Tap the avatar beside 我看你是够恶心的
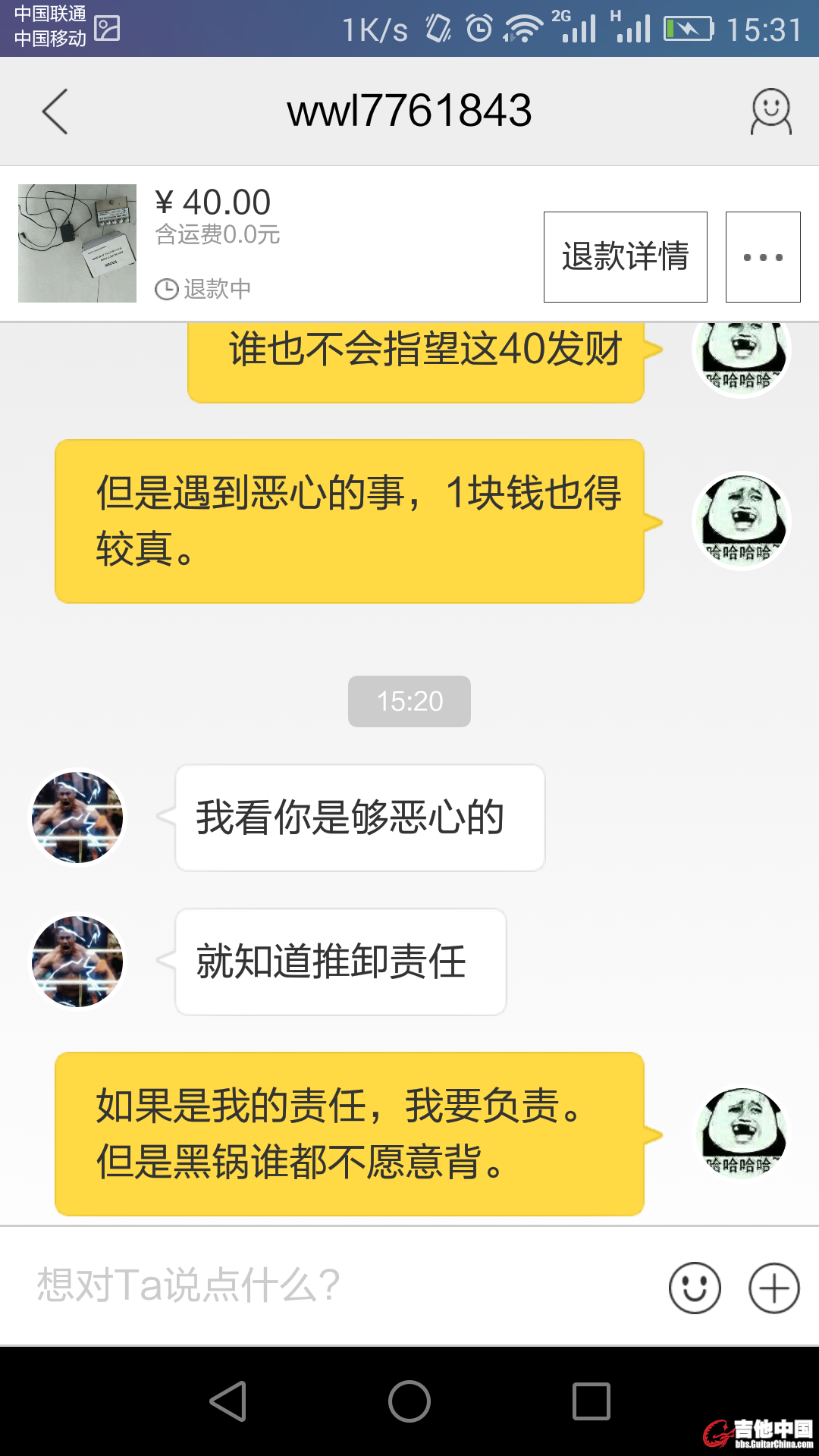The image size is (819, 1456). (x=77, y=817)
